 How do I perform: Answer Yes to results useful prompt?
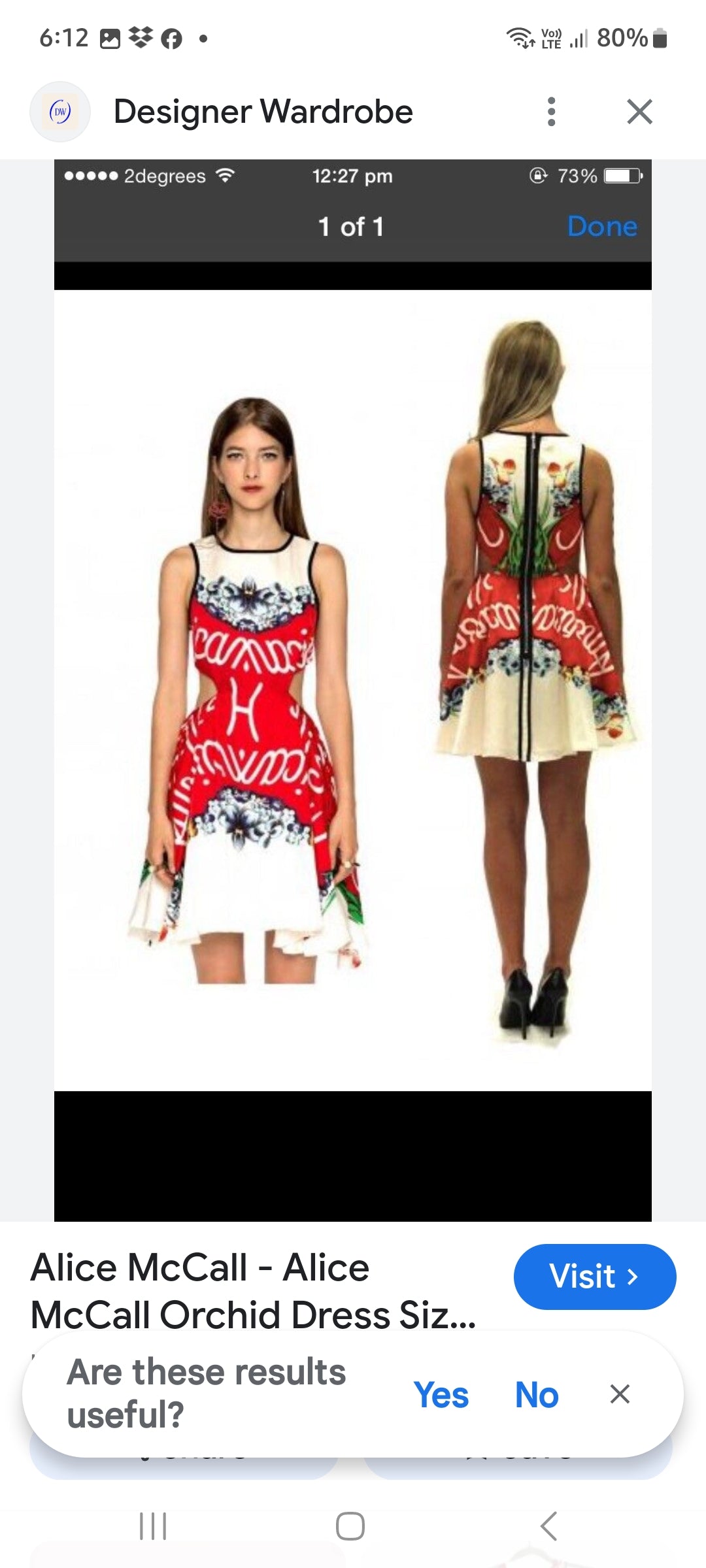[441, 1394]
